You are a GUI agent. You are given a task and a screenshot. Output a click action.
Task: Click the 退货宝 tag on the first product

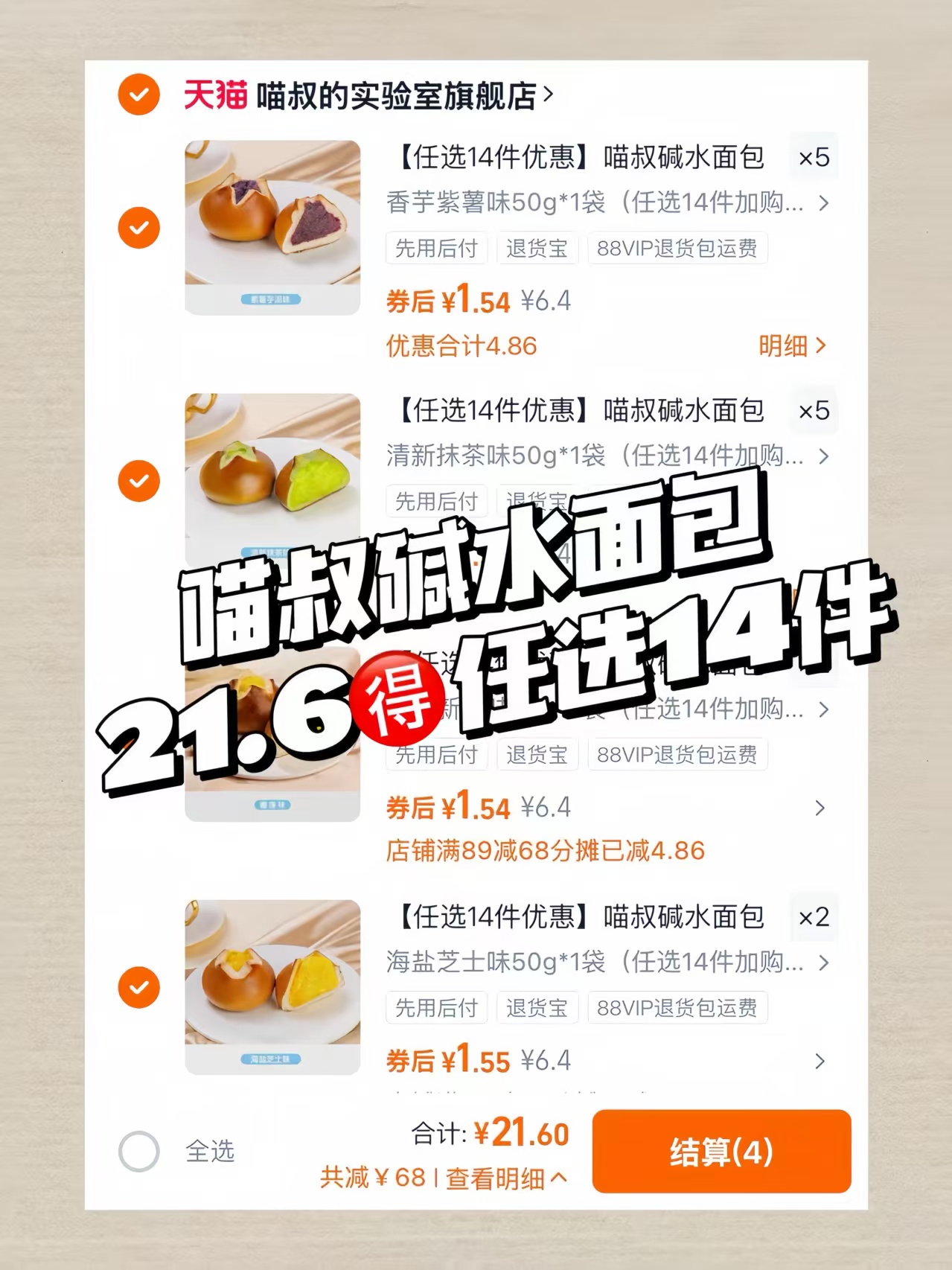537,249
